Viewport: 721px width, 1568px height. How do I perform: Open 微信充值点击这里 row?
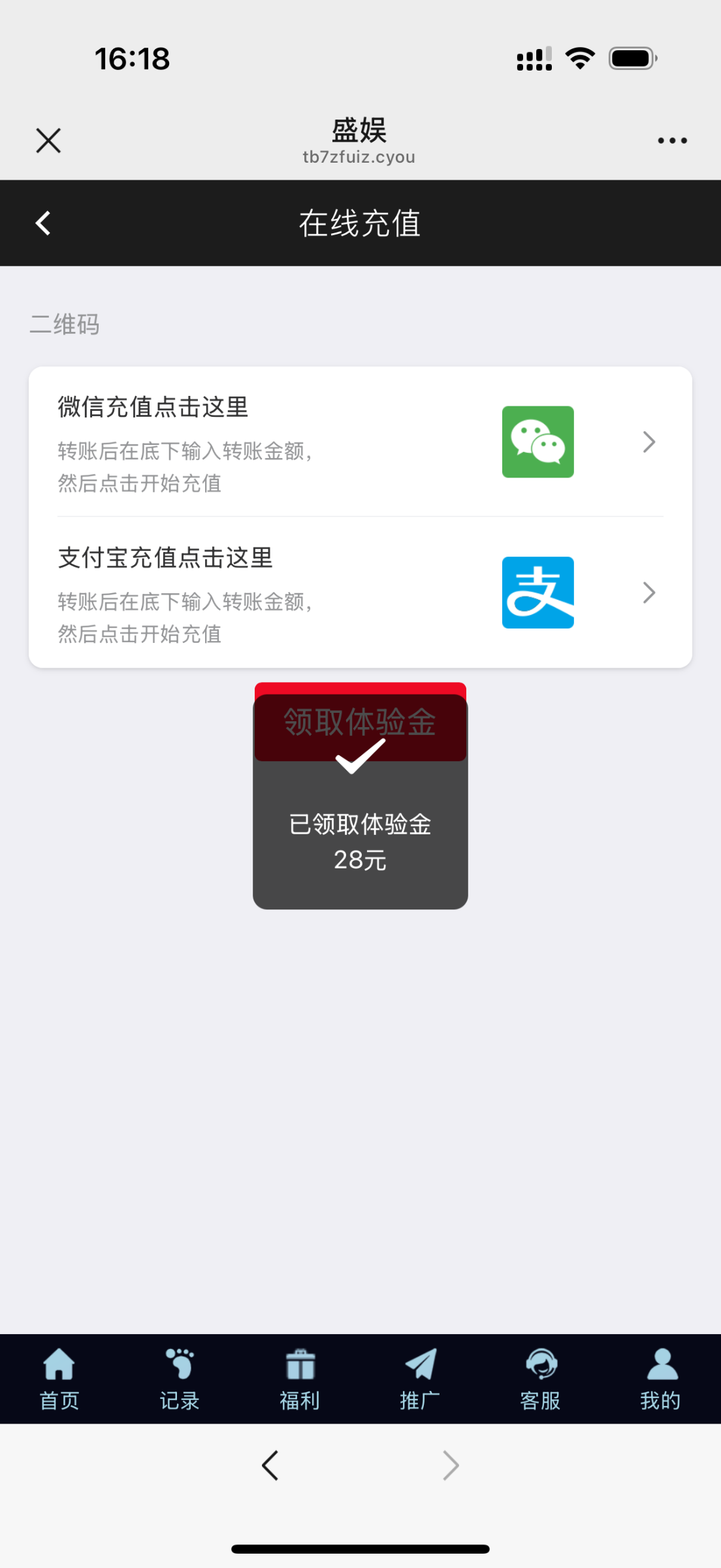(360, 442)
